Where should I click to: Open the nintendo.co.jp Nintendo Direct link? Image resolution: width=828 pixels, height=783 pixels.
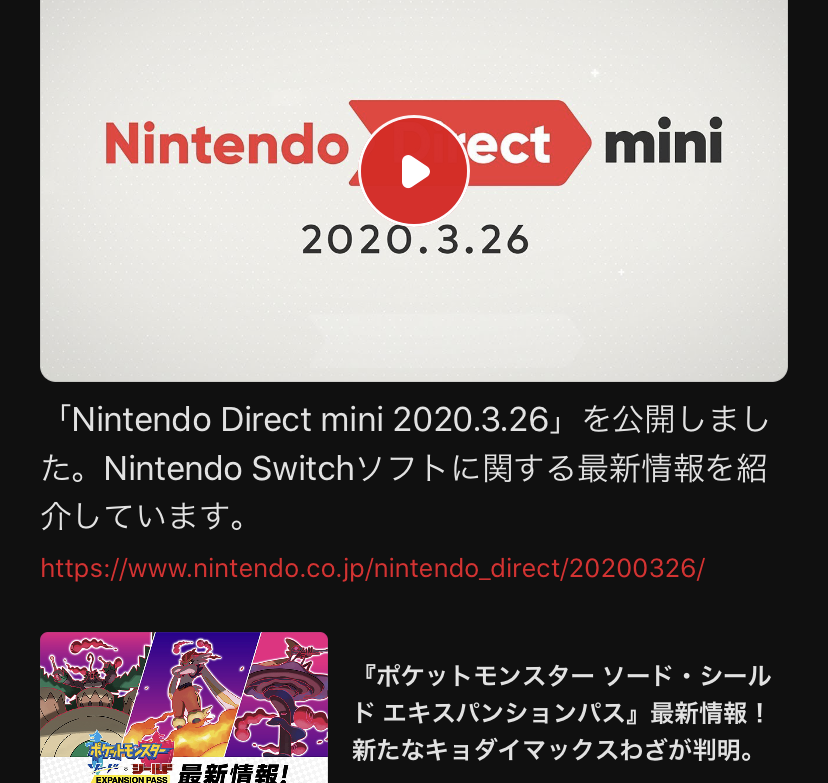[x=372, y=568]
